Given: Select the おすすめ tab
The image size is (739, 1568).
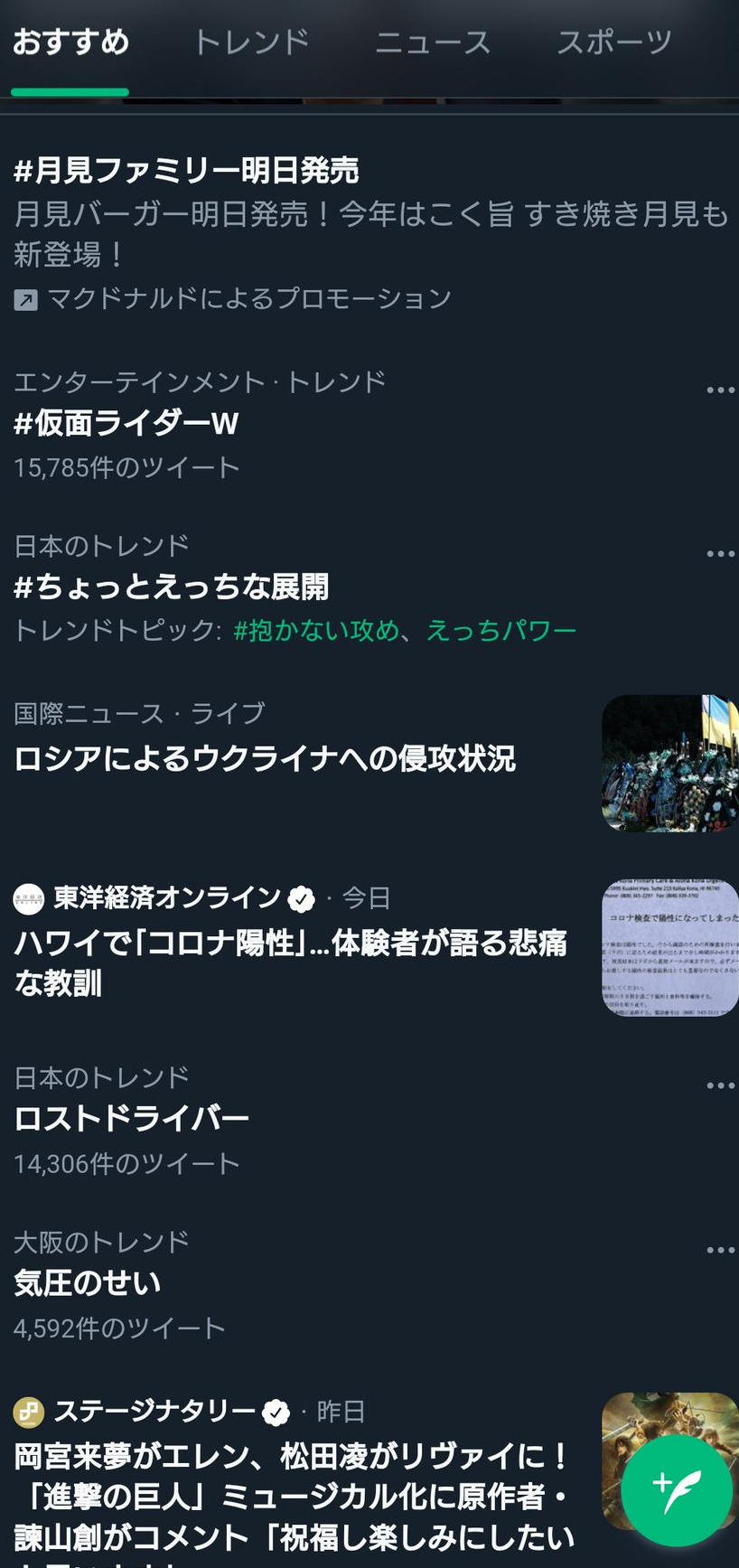Looking at the screenshot, I should pos(70,42).
